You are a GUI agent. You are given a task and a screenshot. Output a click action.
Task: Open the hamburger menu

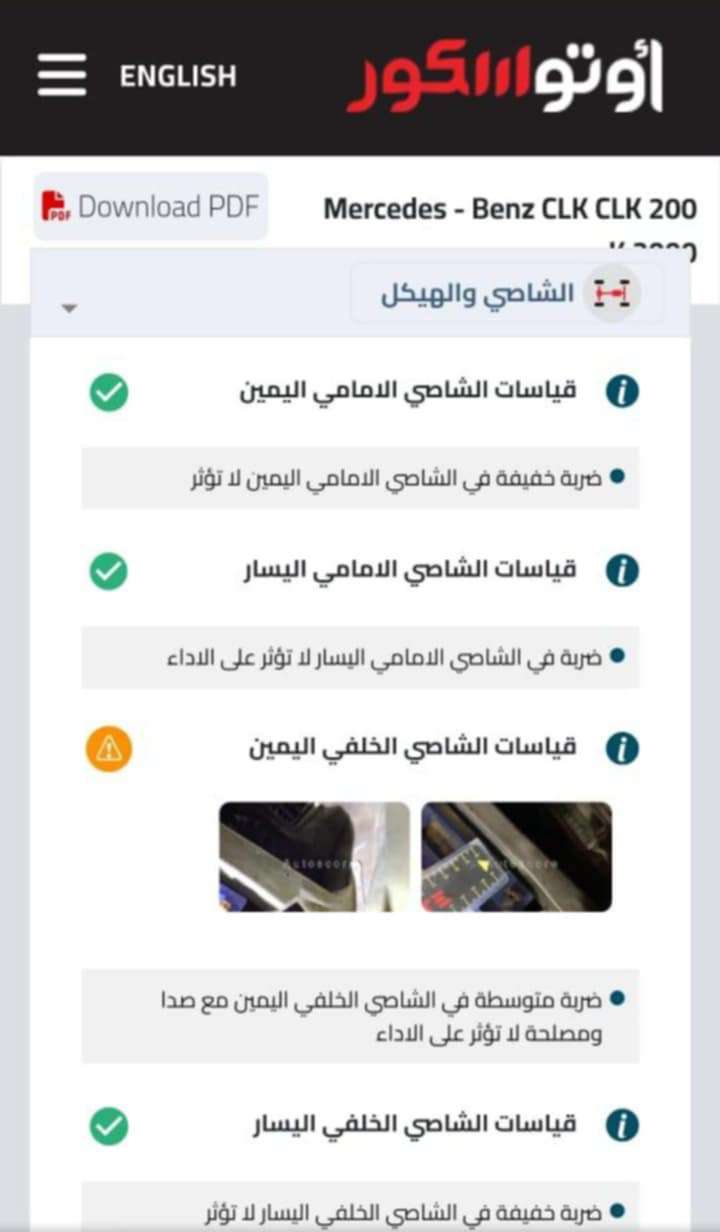(x=62, y=76)
